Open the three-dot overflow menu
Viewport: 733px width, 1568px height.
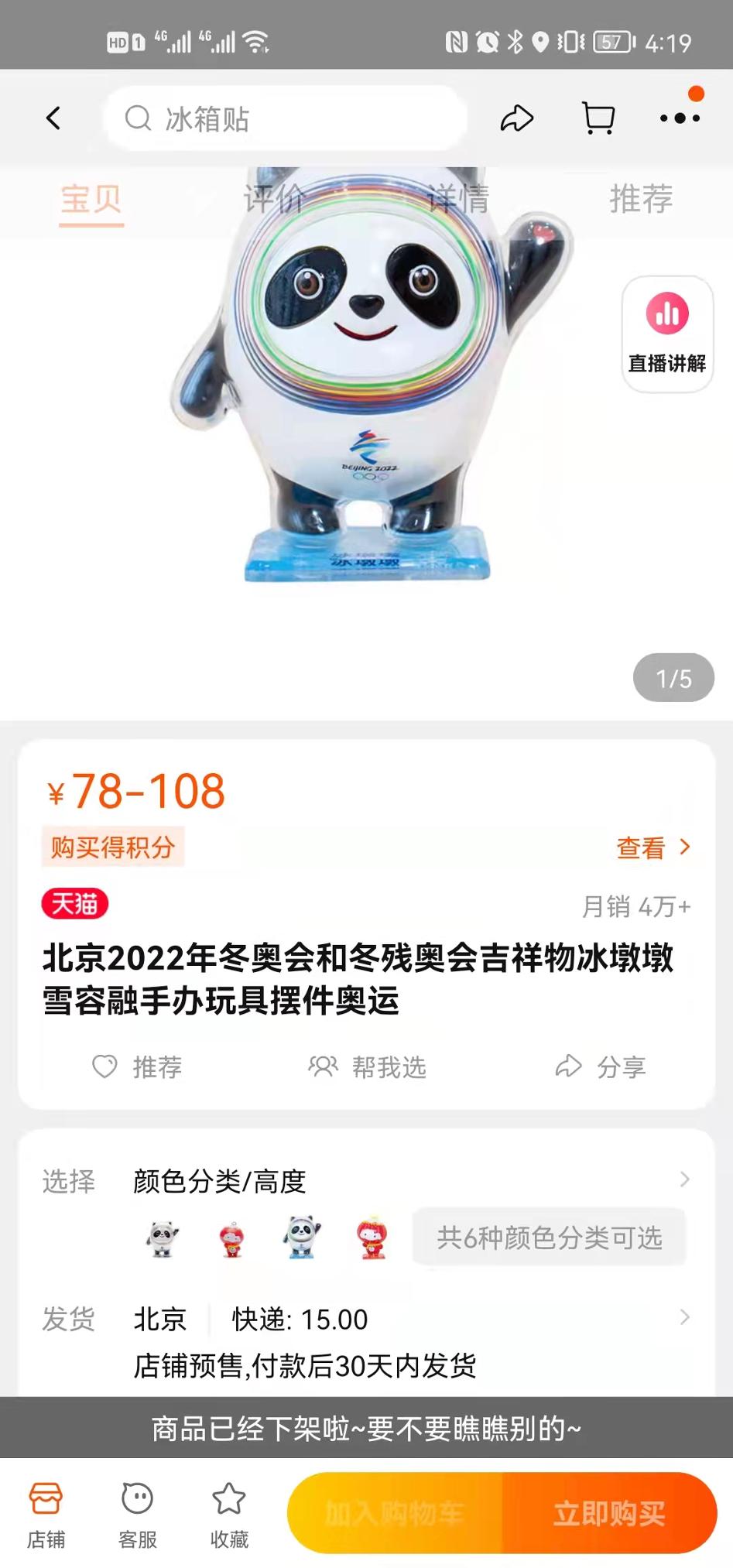(680, 118)
